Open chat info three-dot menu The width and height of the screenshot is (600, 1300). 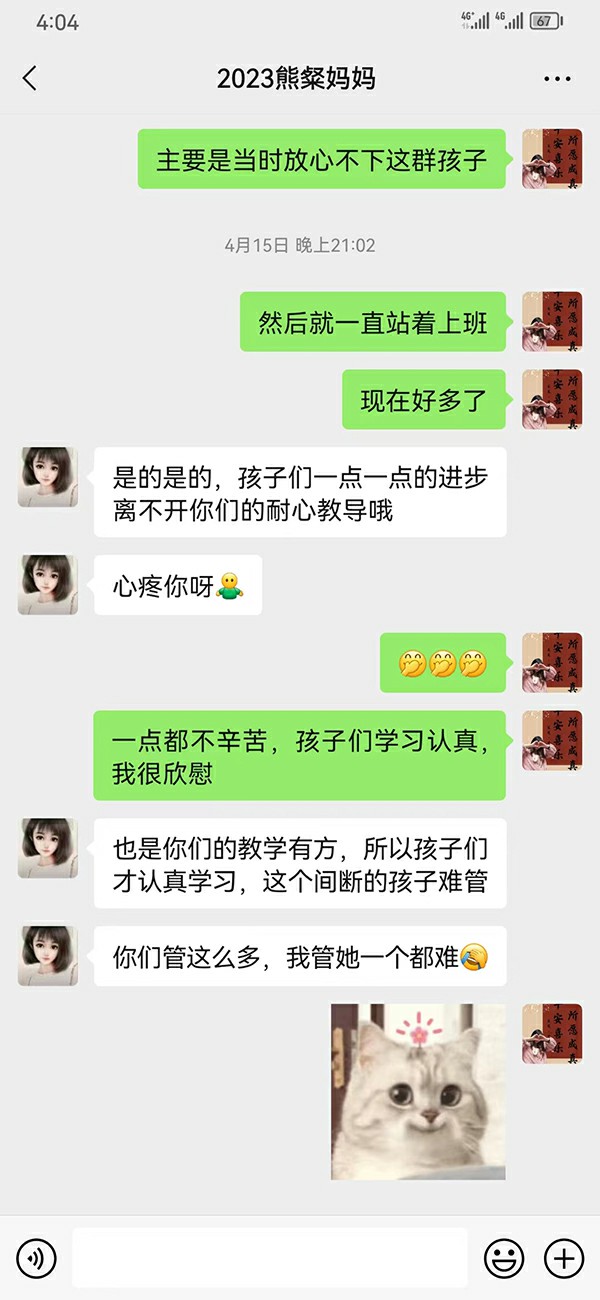(556, 79)
